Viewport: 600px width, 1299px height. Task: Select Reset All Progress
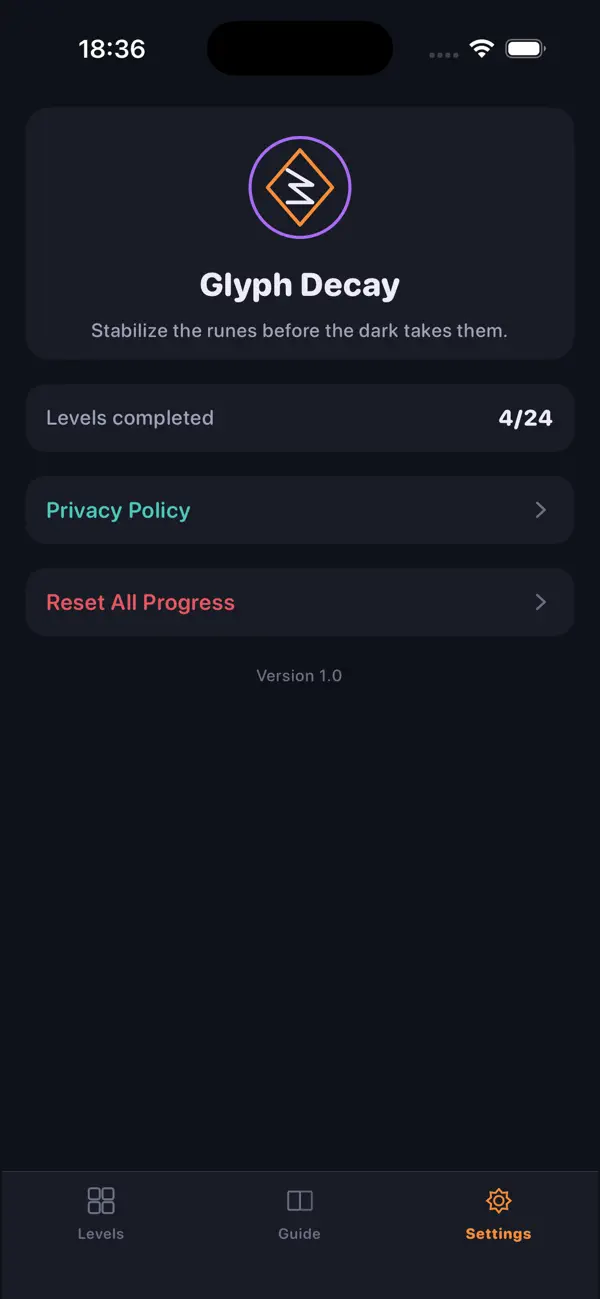299,602
